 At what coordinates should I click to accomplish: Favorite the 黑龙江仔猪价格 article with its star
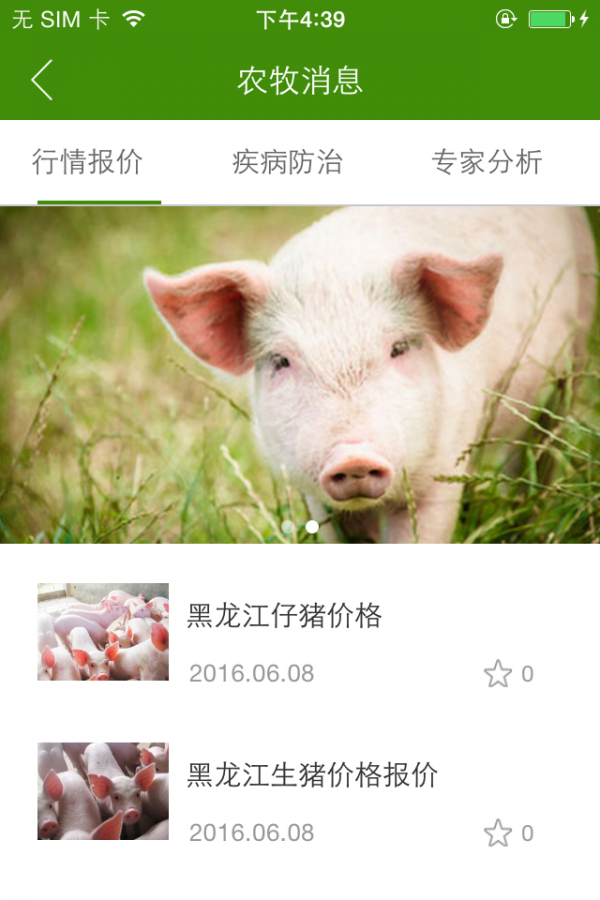(x=498, y=674)
